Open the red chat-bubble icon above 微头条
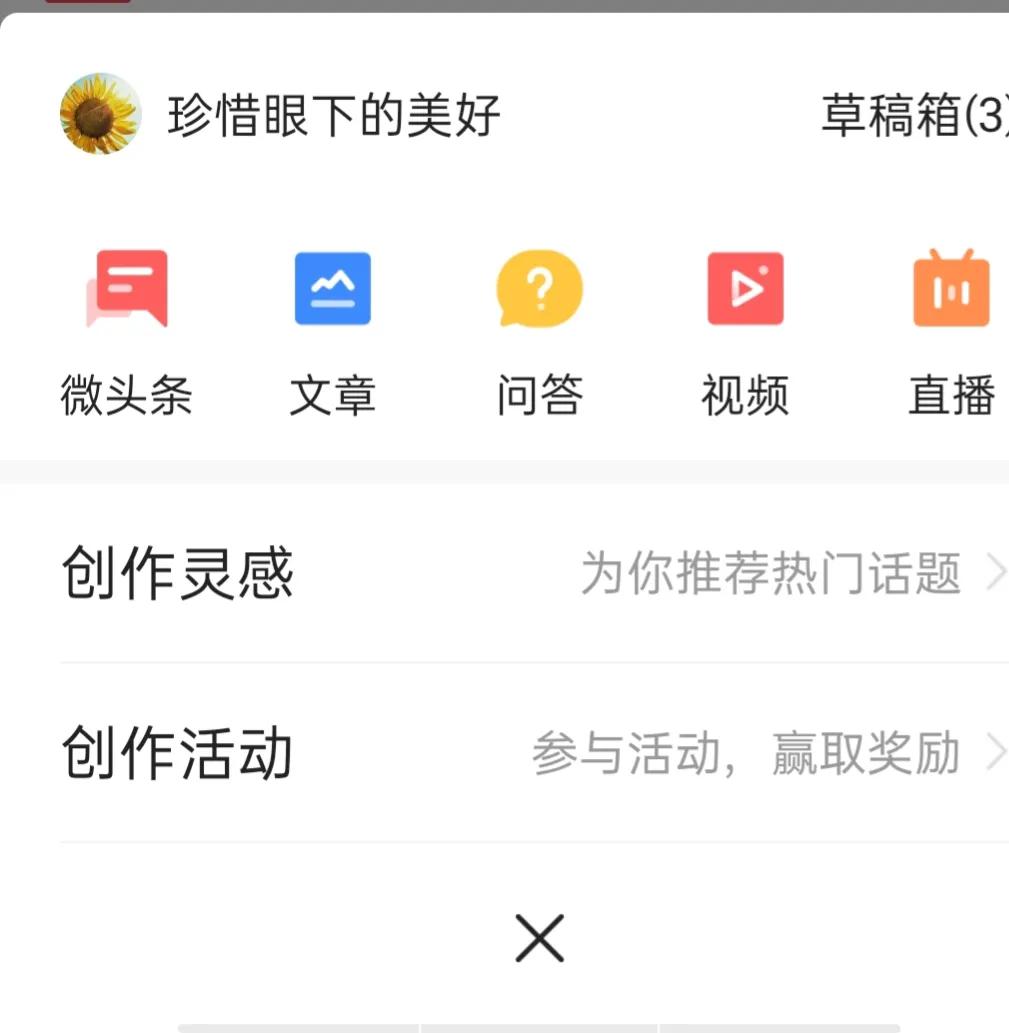 [x=127, y=289]
